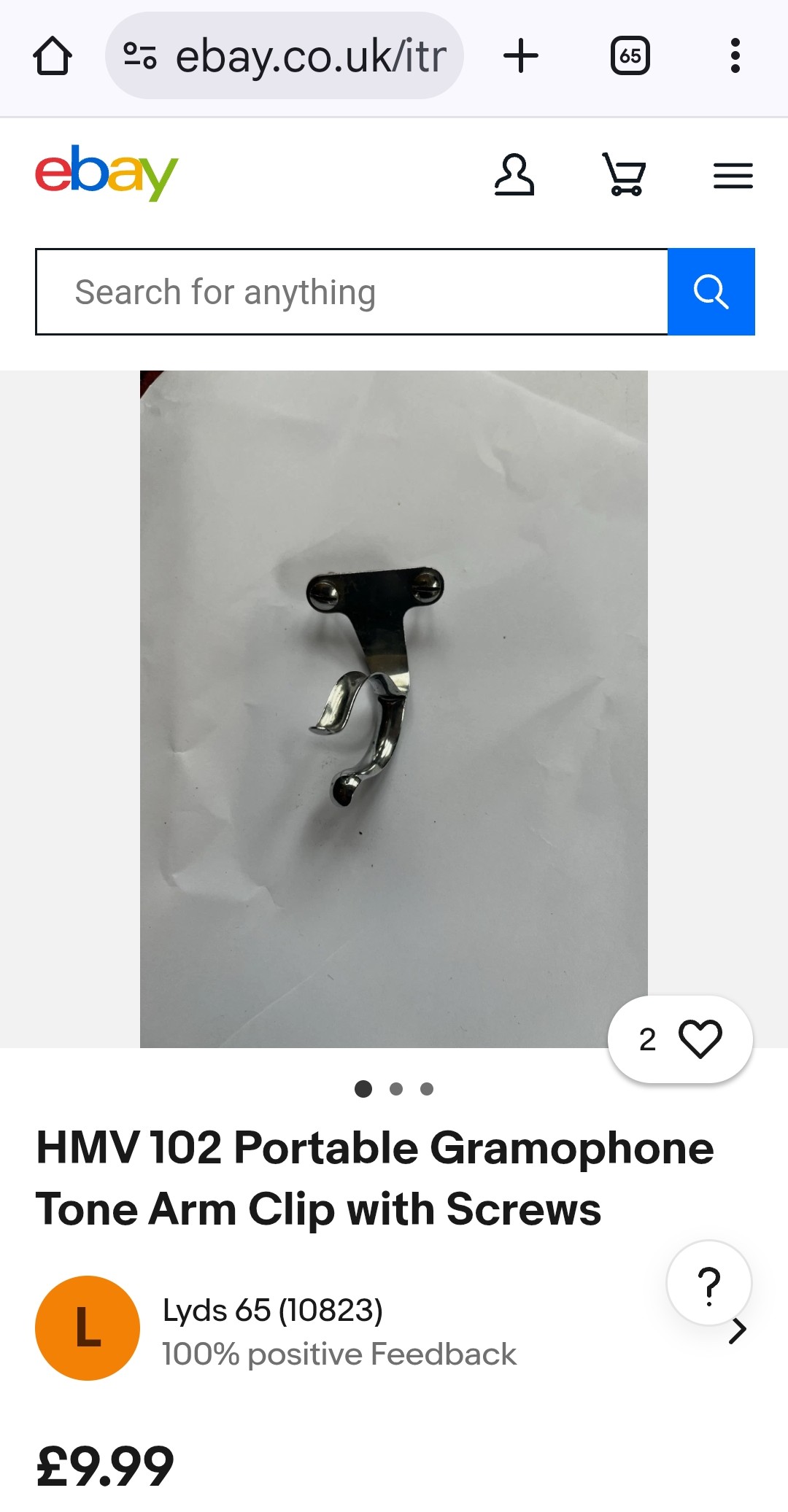The width and height of the screenshot is (788, 1512).
Task: Open the browser overflow menu
Action: tap(735, 56)
